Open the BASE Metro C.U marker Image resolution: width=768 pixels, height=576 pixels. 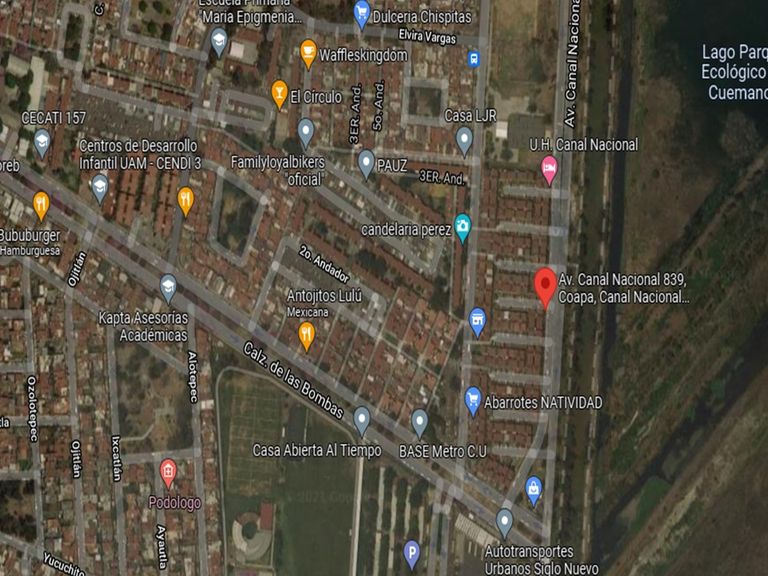click(x=419, y=423)
